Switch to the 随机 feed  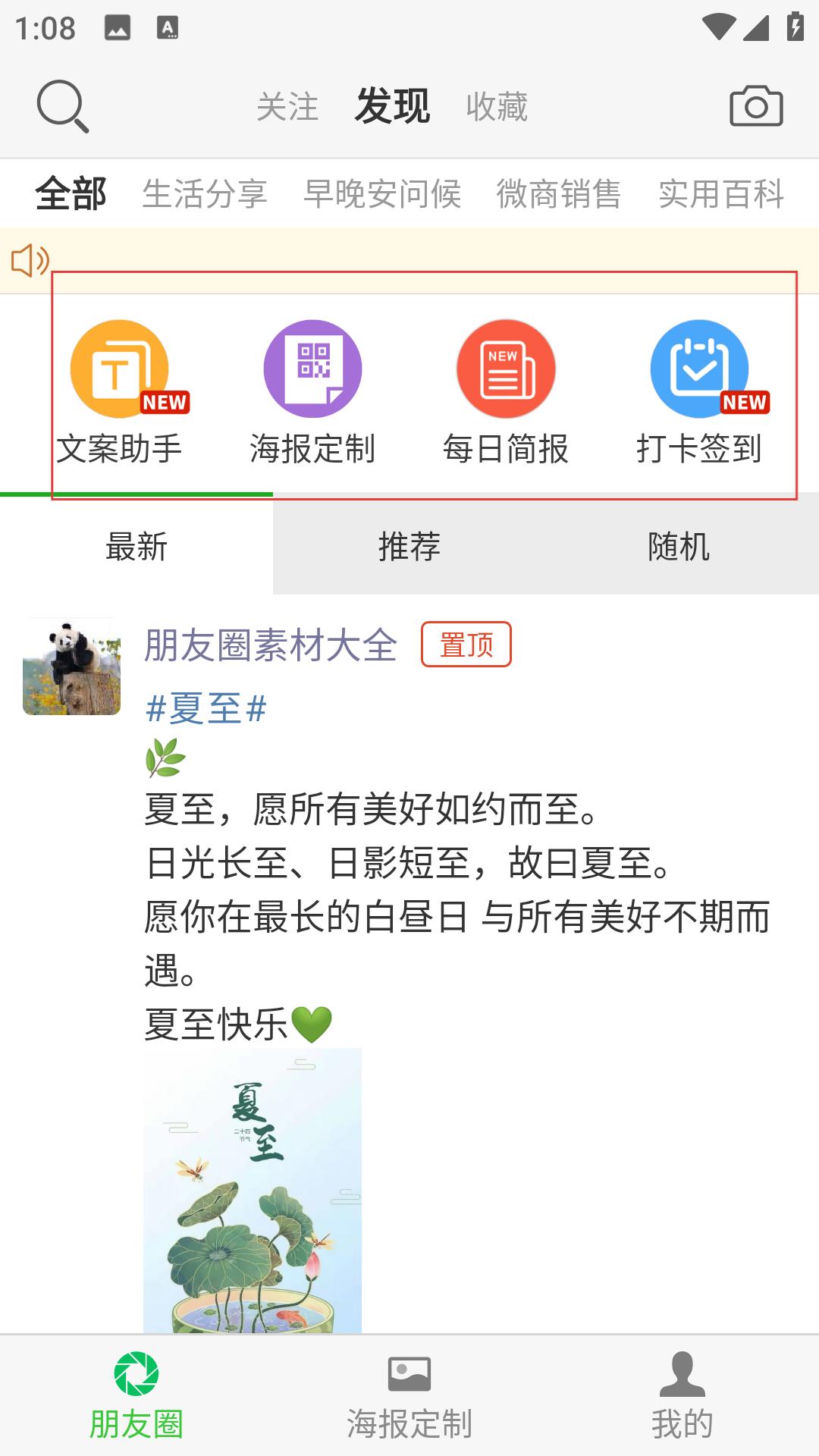679,547
